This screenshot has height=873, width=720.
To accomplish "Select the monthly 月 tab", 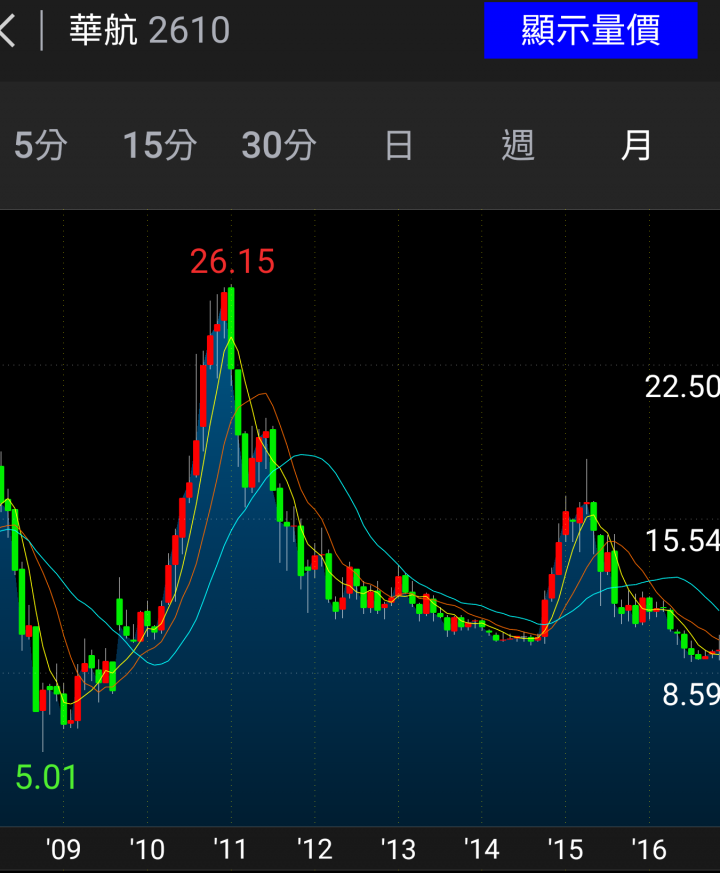I will coord(636,146).
